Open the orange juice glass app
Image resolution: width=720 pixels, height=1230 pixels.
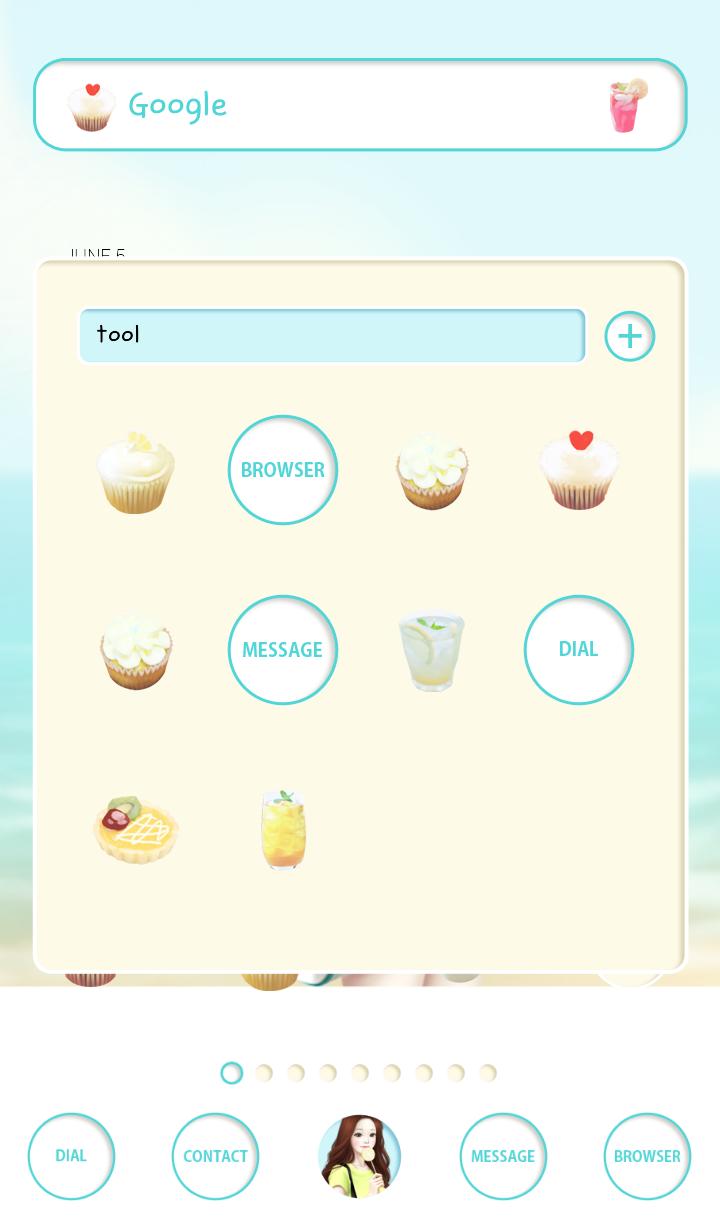click(283, 829)
